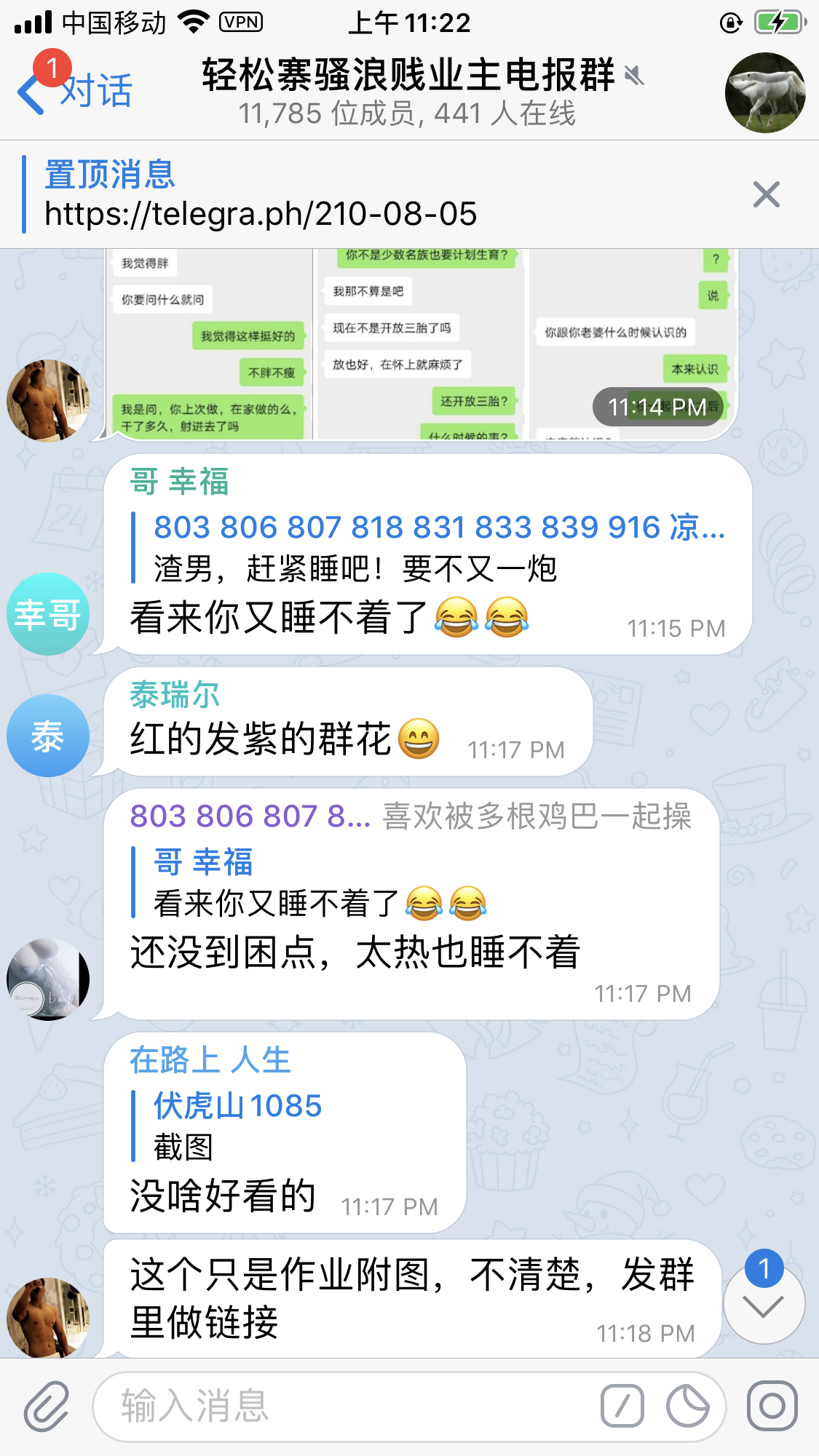Open the sticker panel icon
The width and height of the screenshot is (819, 1456).
coord(687,1407)
